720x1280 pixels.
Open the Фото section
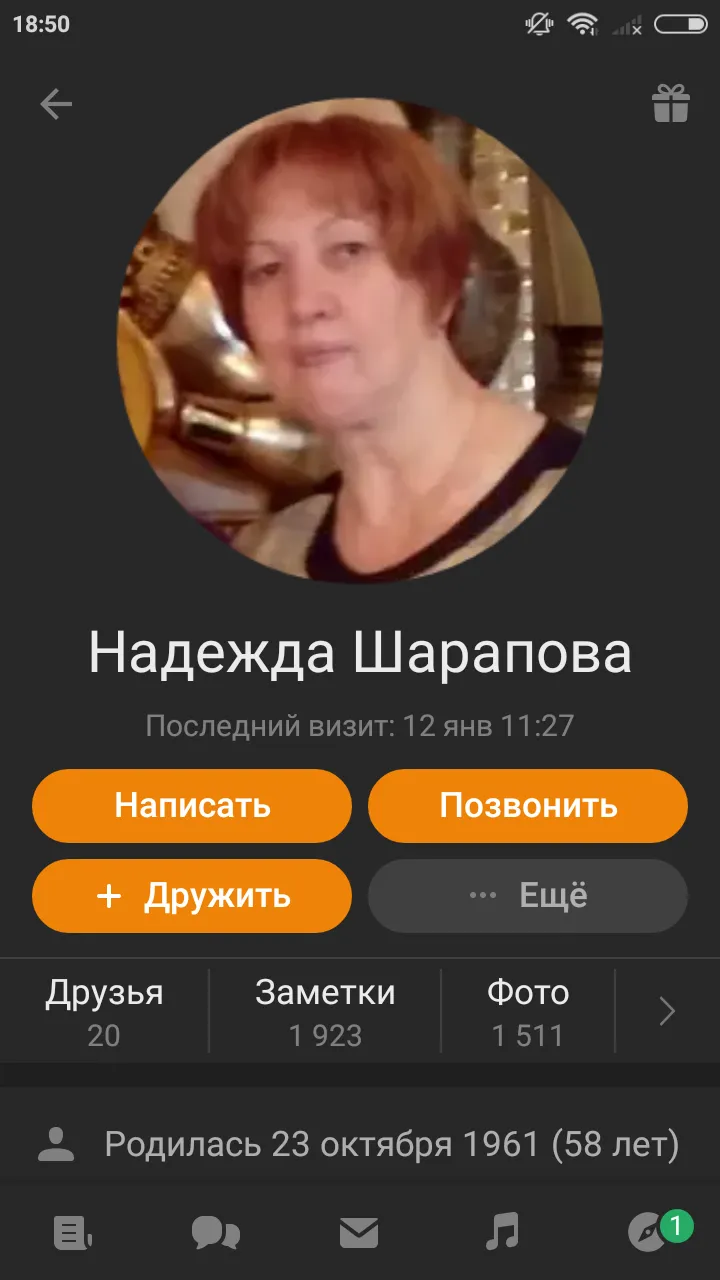528,1012
